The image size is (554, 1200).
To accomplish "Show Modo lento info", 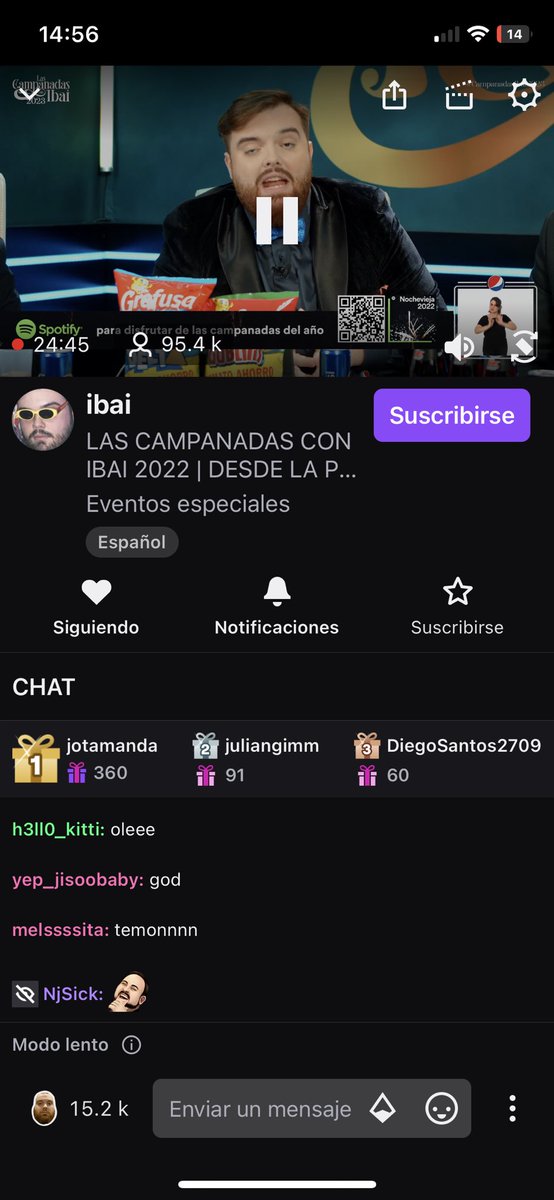I will click(x=131, y=1045).
